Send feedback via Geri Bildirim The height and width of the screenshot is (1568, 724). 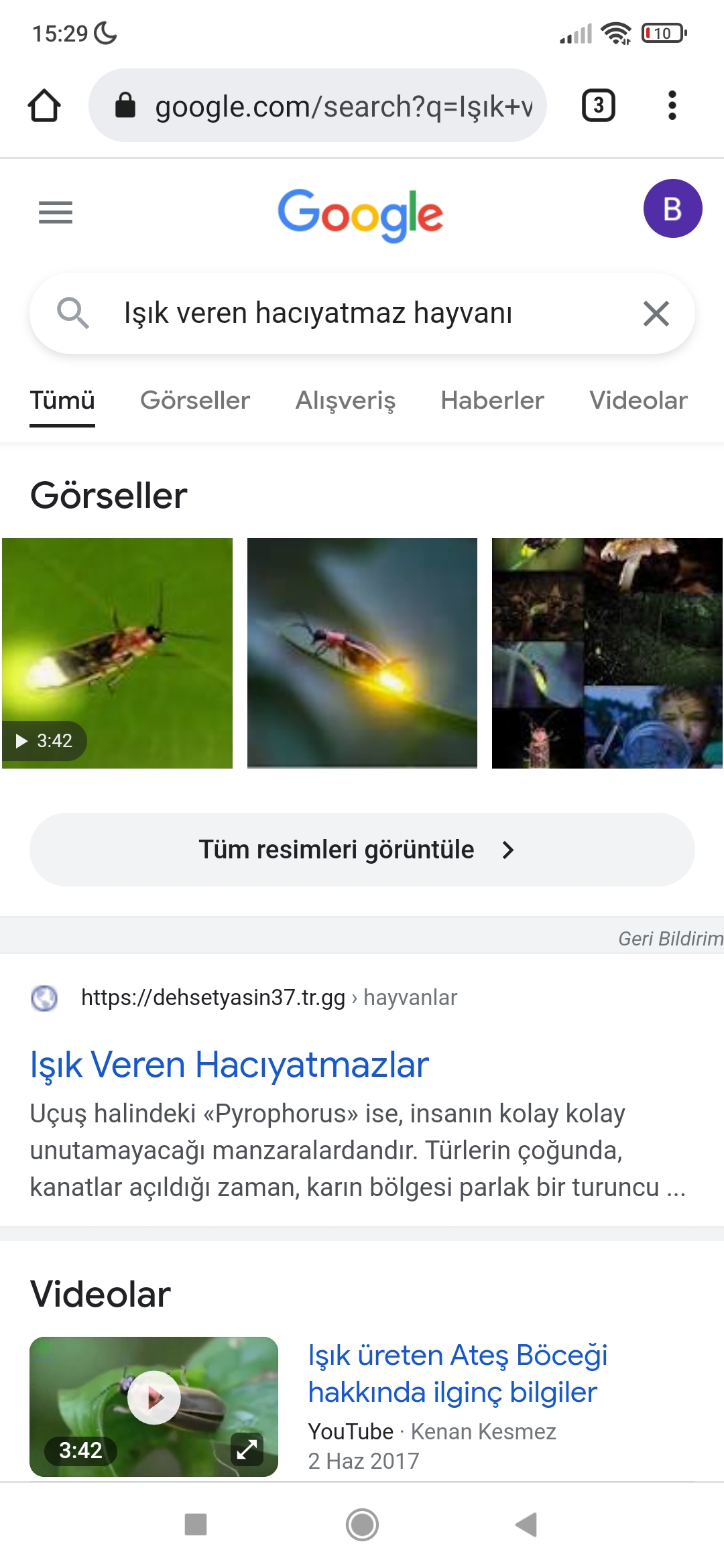pyautogui.click(x=670, y=938)
